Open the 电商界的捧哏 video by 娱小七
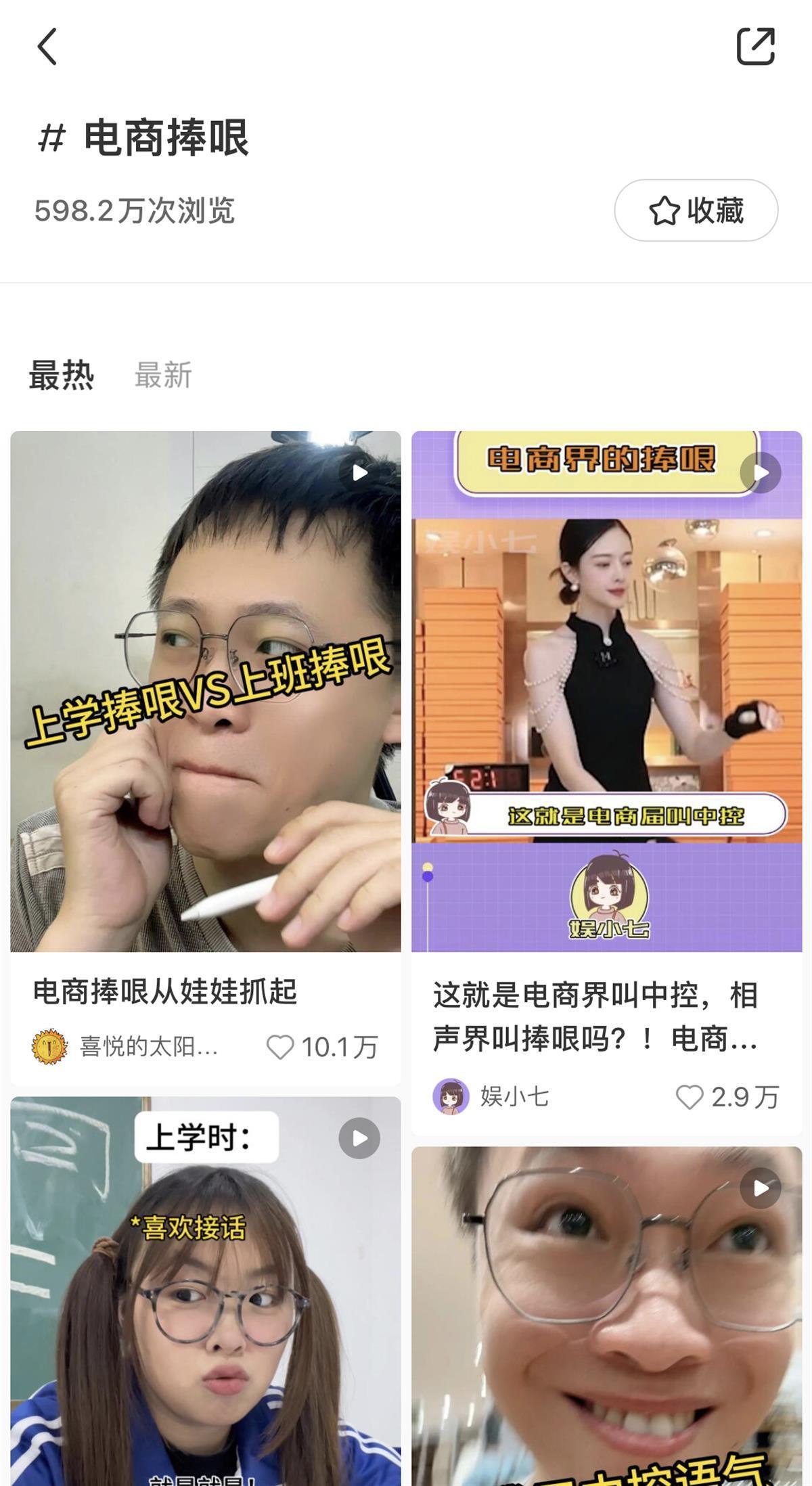 (606, 691)
